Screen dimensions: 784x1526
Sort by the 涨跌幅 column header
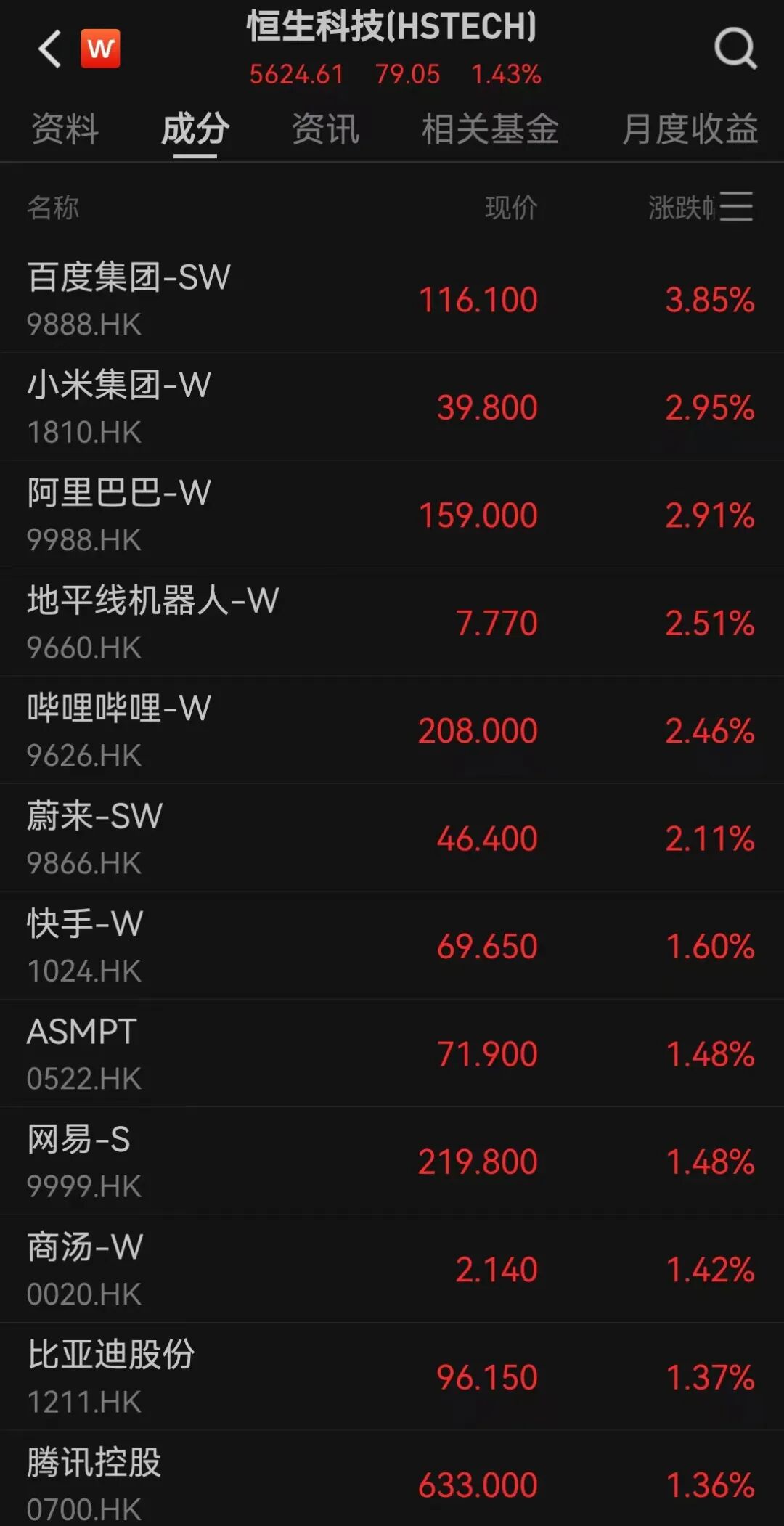[x=681, y=208]
